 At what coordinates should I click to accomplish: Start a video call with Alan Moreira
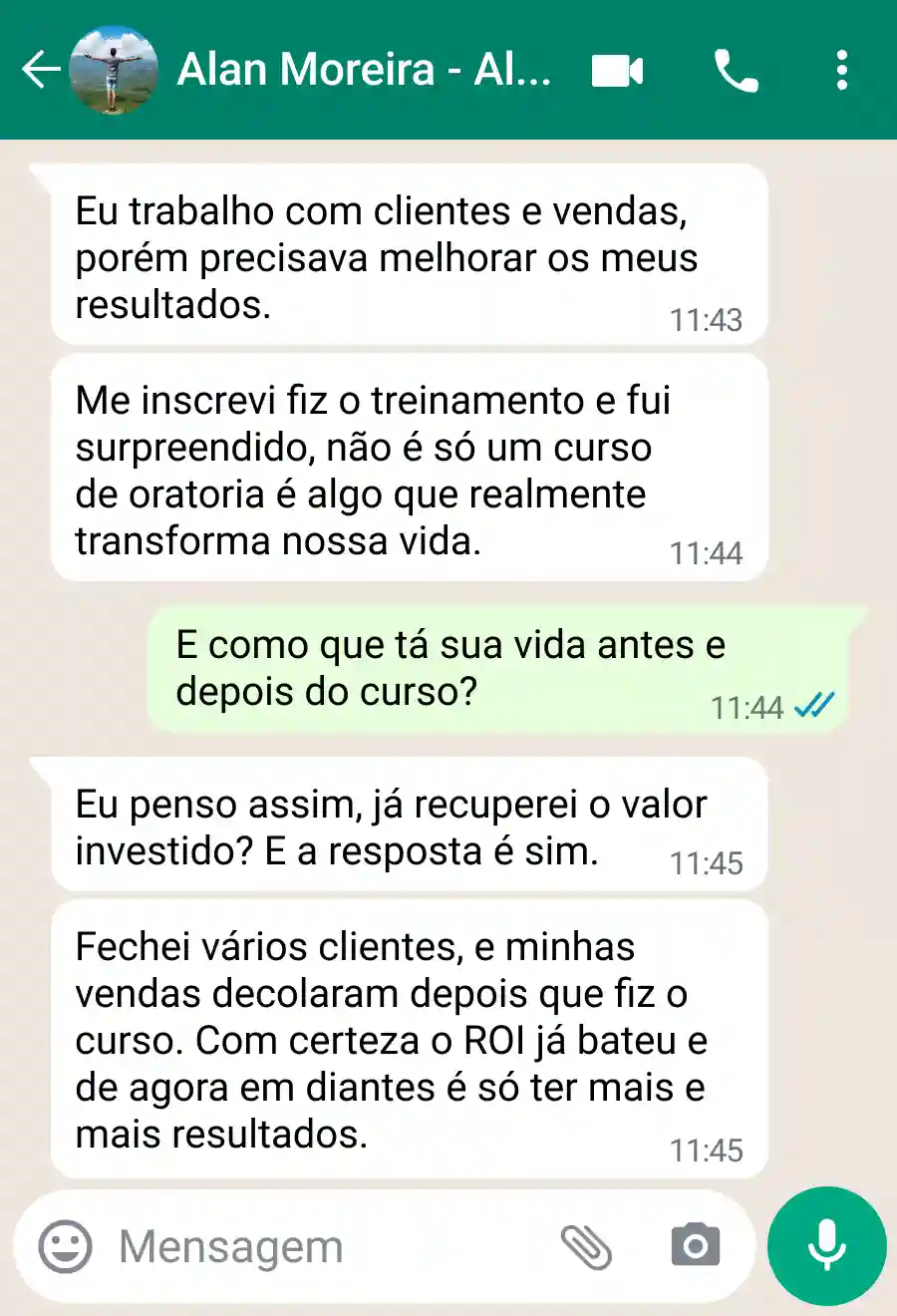click(616, 70)
